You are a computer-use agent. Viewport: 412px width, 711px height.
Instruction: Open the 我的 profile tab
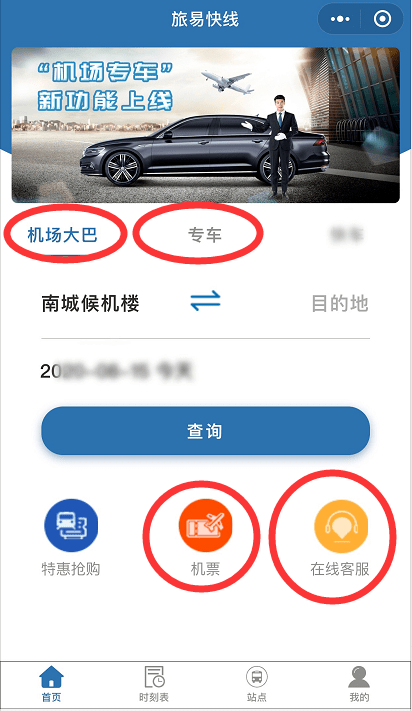pyautogui.click(x=359, y=684)
